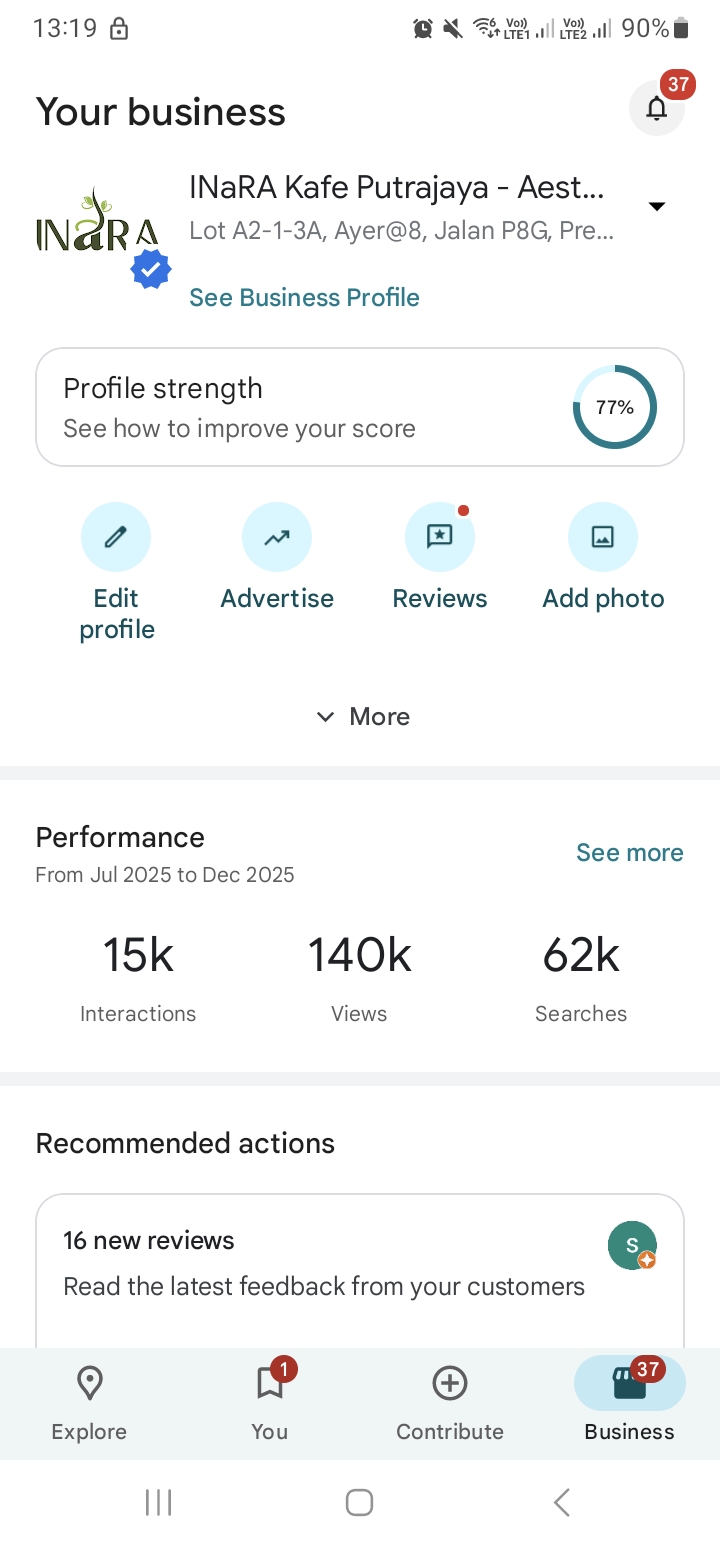The image size is (720, 1544).
Task: Open the Edit profile tool
Action: [116, 537]
